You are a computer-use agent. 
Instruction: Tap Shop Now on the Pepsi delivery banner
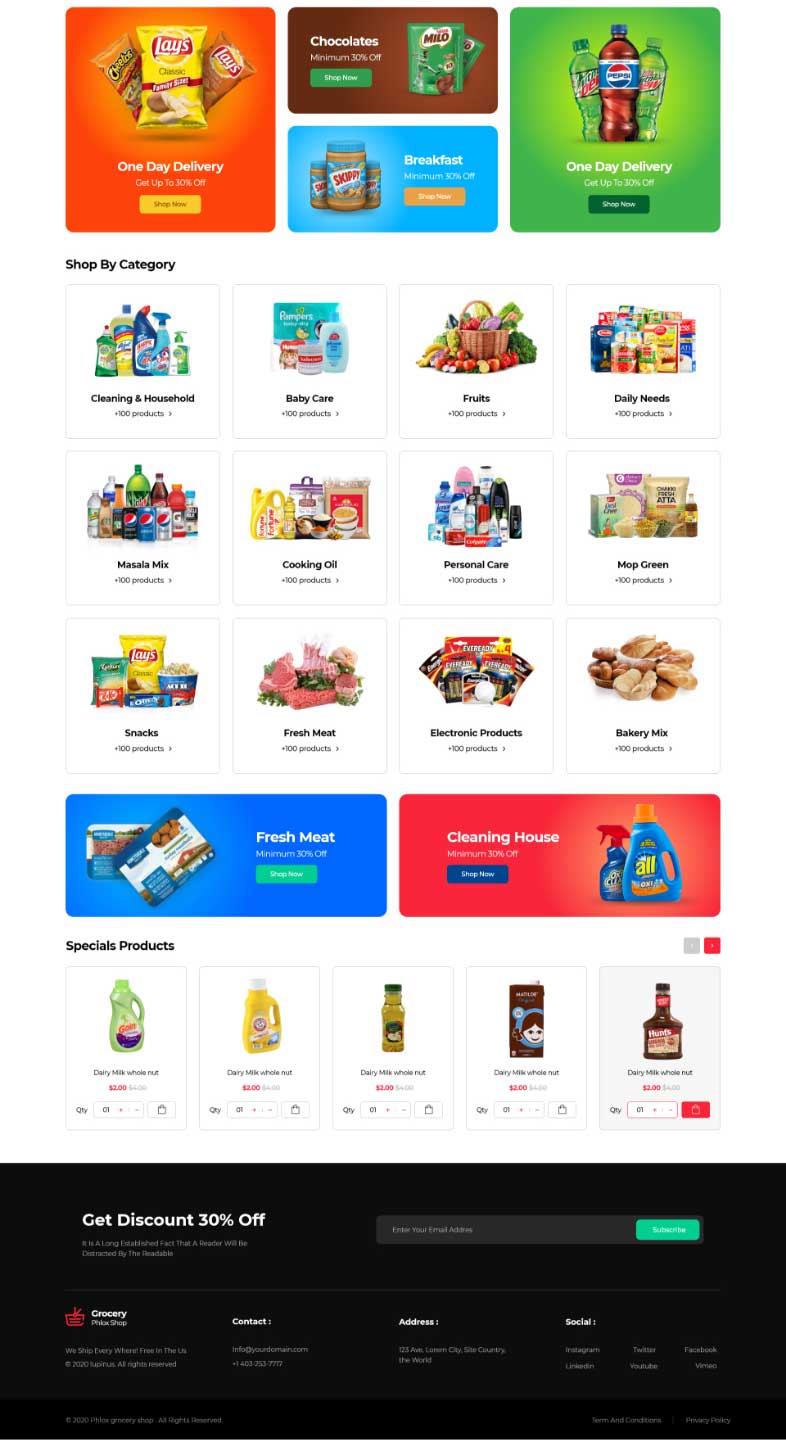(618, 204)
